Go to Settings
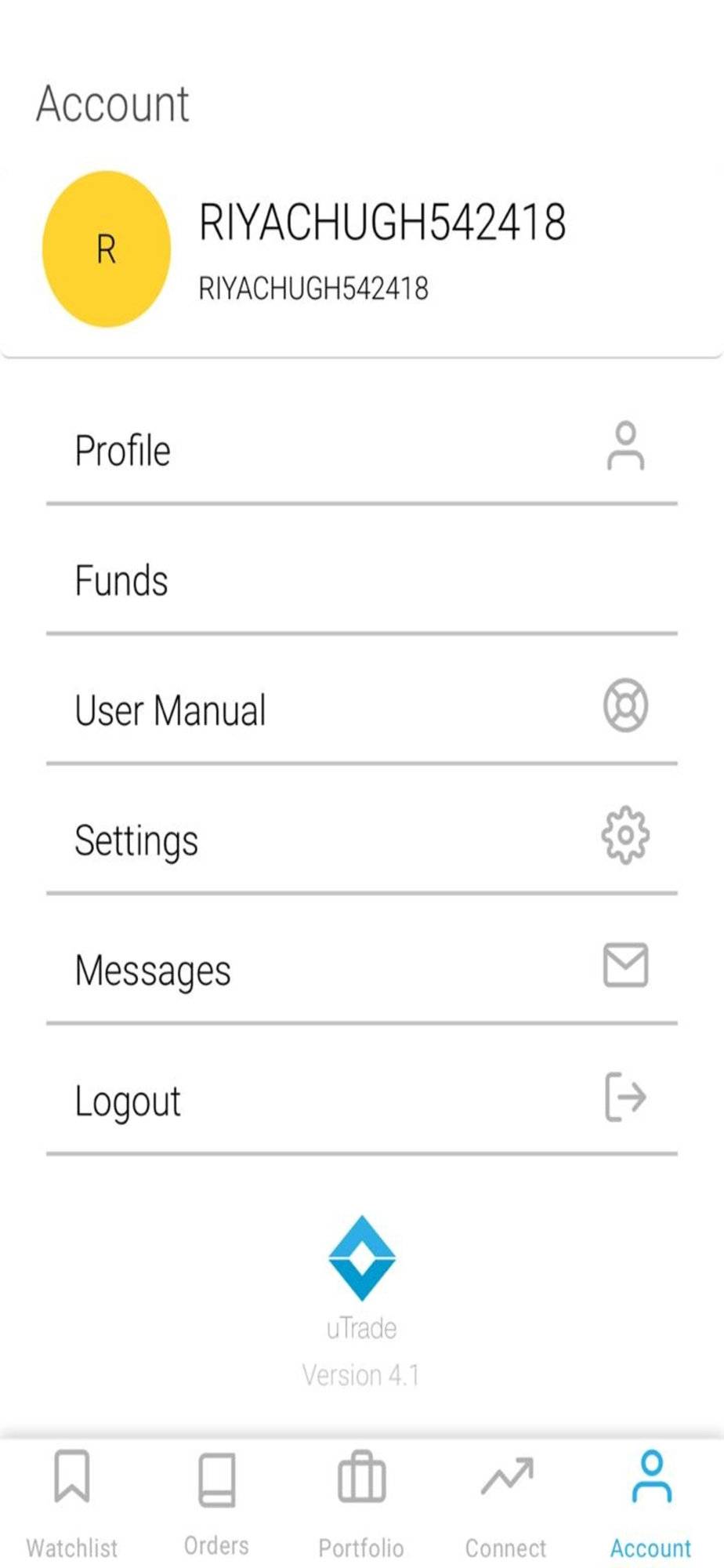 [x=361, y=840]
